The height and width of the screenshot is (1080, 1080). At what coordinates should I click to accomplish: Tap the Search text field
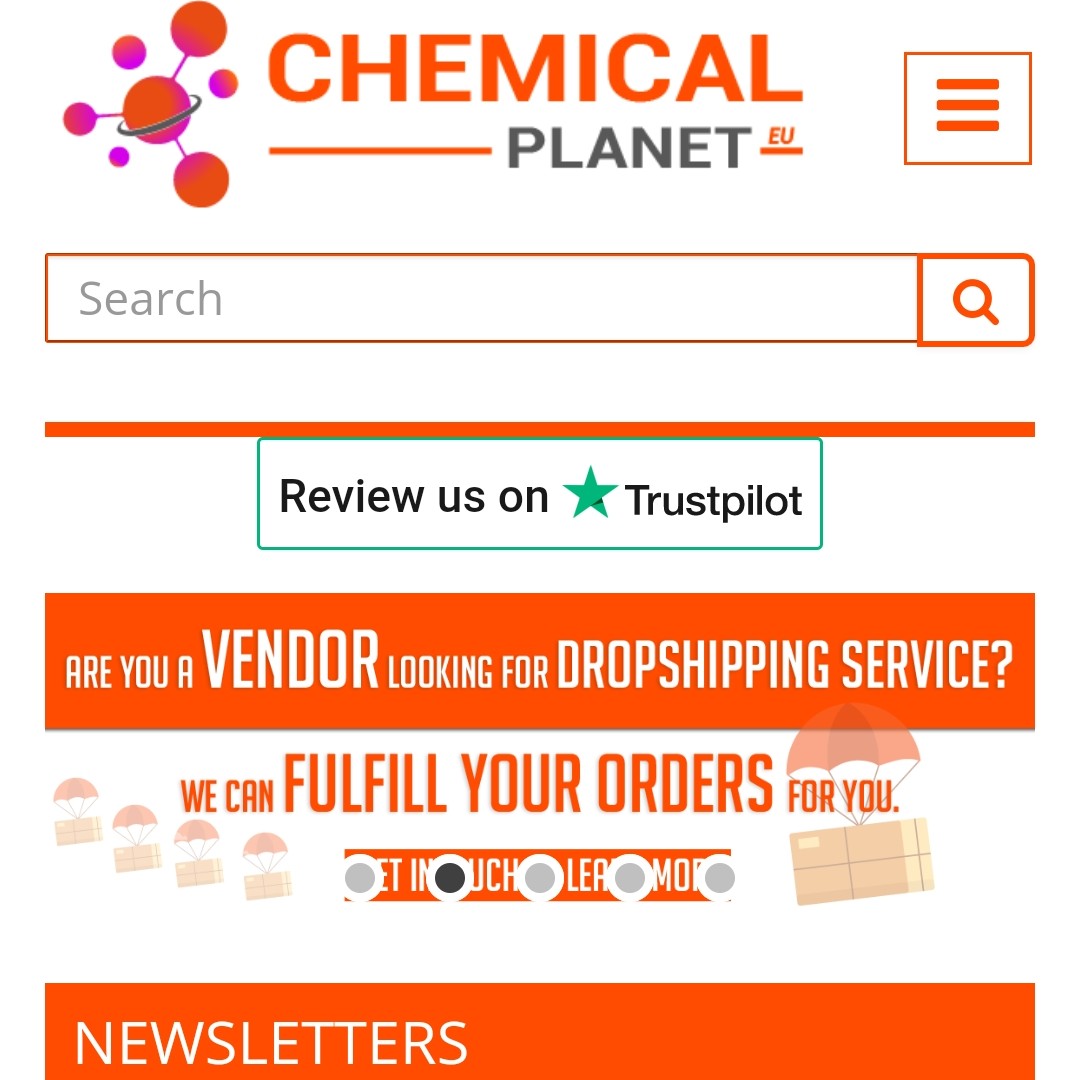pos(481,298)
